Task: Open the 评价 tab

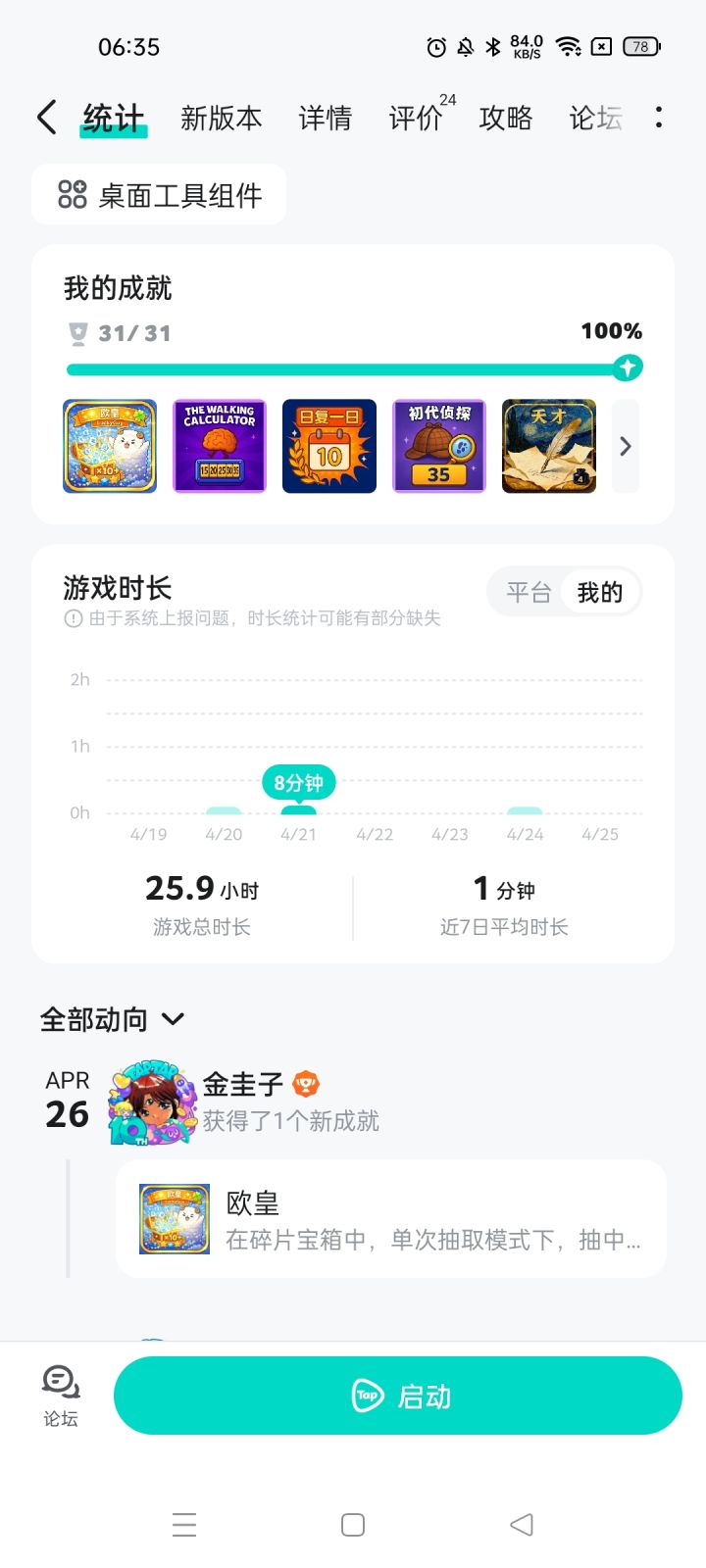Action: (416, 119)
